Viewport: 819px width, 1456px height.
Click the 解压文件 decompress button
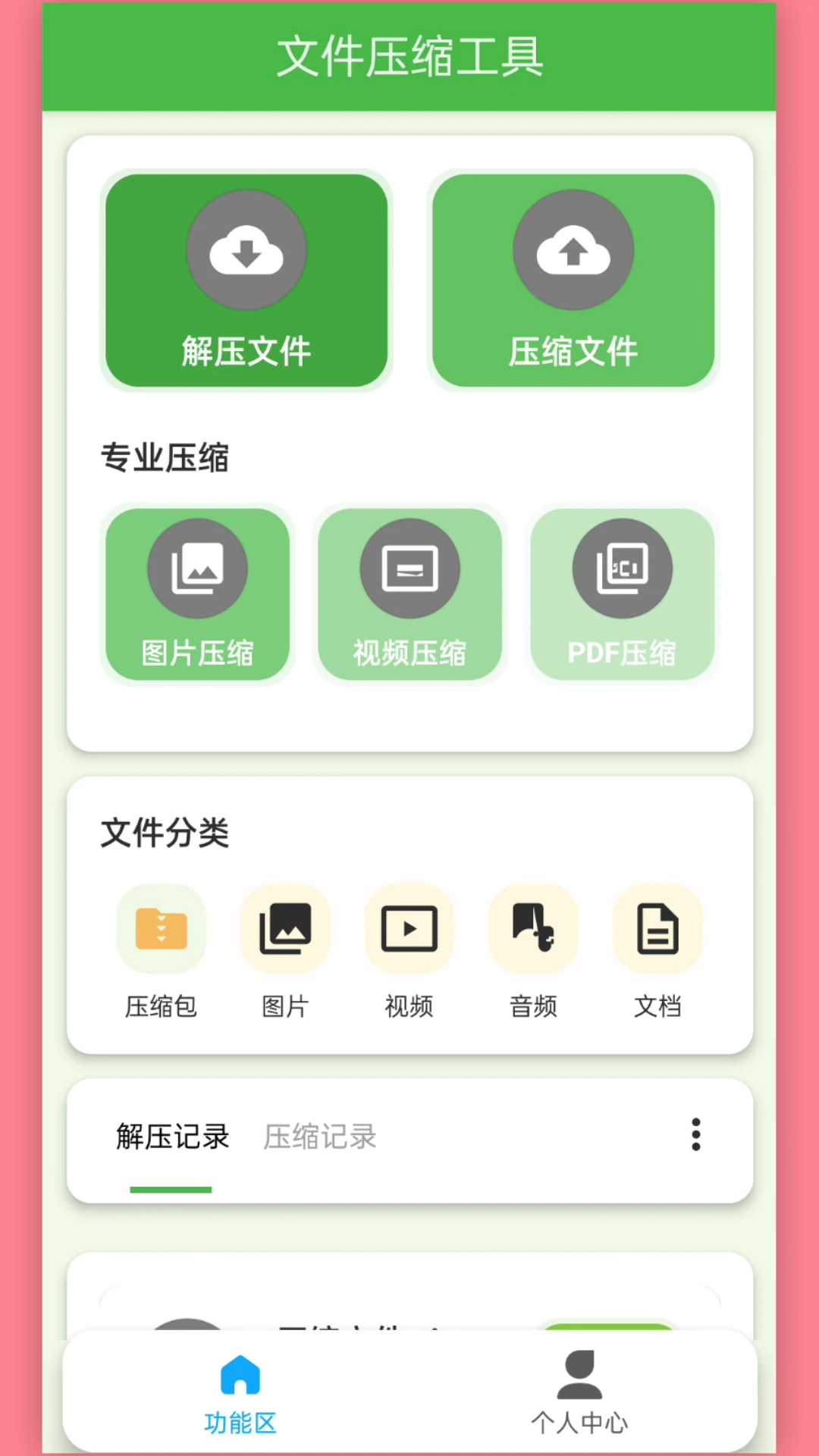pos(246,281)
